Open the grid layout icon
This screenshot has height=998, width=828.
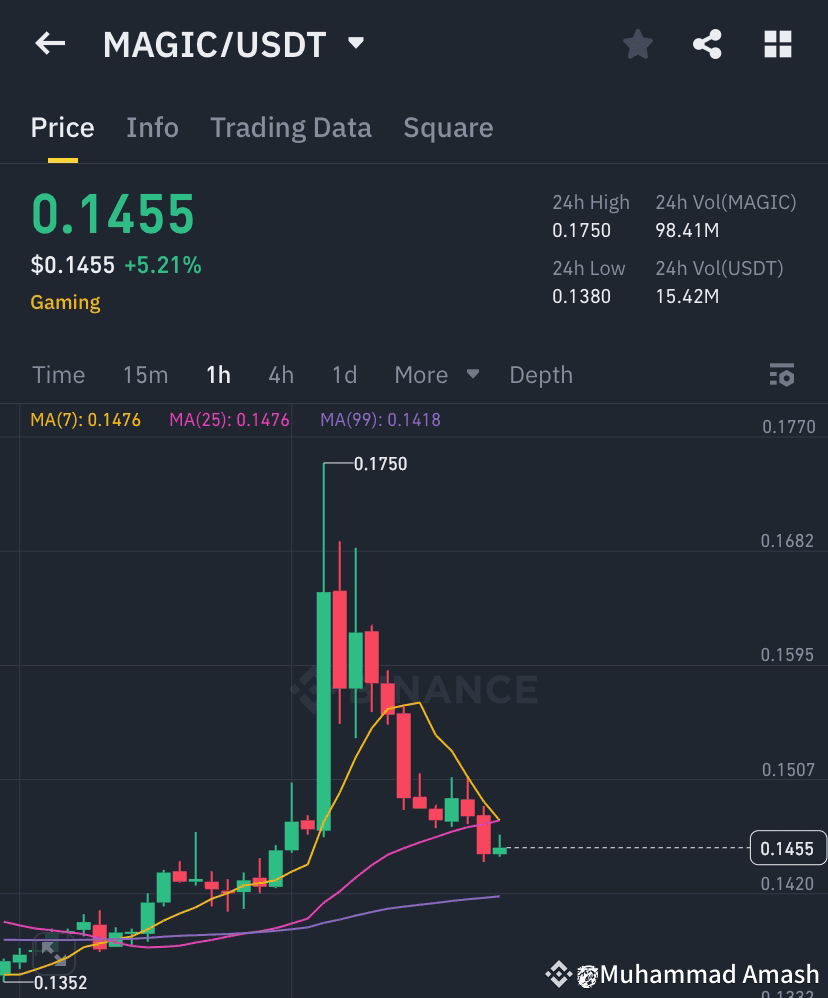(x=778, y=44)
